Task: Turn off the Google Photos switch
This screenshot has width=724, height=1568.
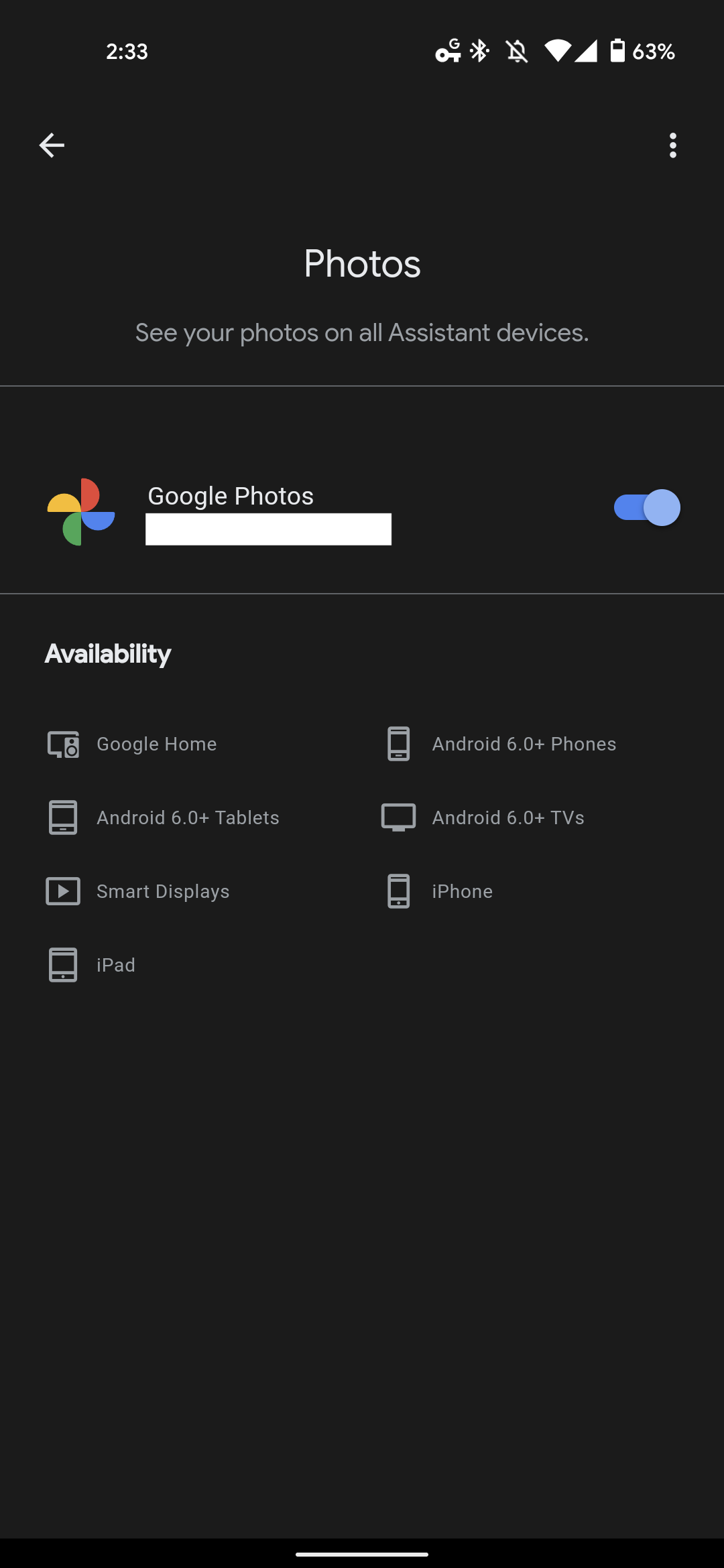Action: (x=647, y=508)
